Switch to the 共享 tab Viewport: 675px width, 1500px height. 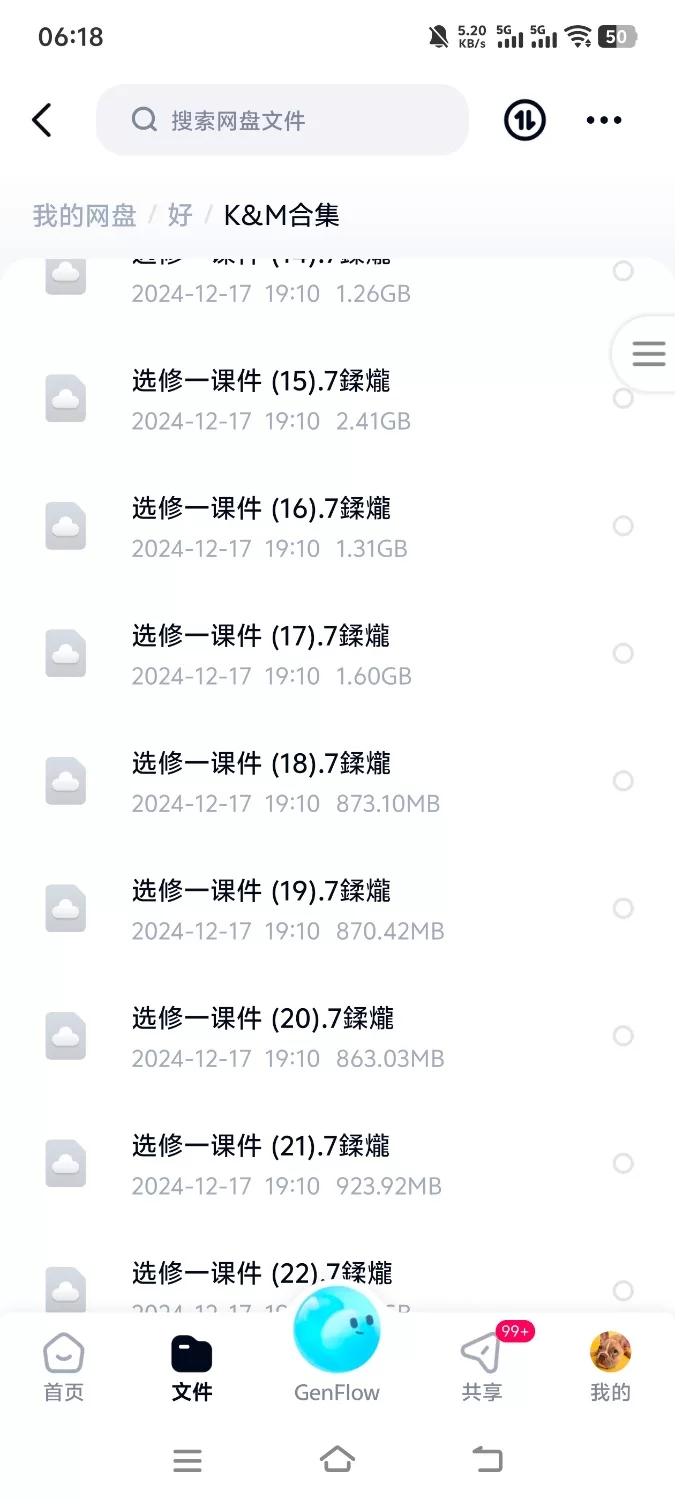(482, 1367)
